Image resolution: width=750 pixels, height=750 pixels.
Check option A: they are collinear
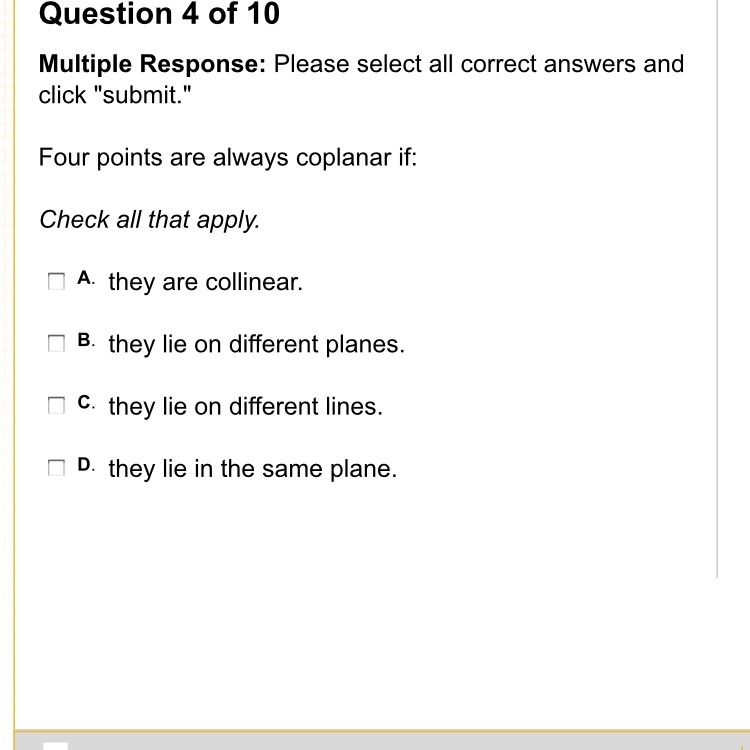coord(56,281)
